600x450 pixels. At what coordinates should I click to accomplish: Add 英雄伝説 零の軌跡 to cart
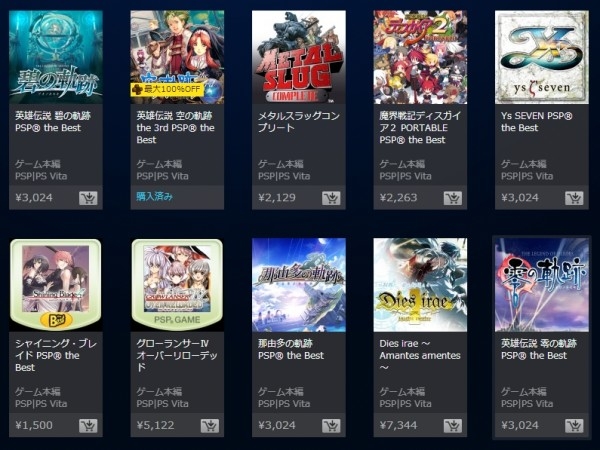point(574,426)
